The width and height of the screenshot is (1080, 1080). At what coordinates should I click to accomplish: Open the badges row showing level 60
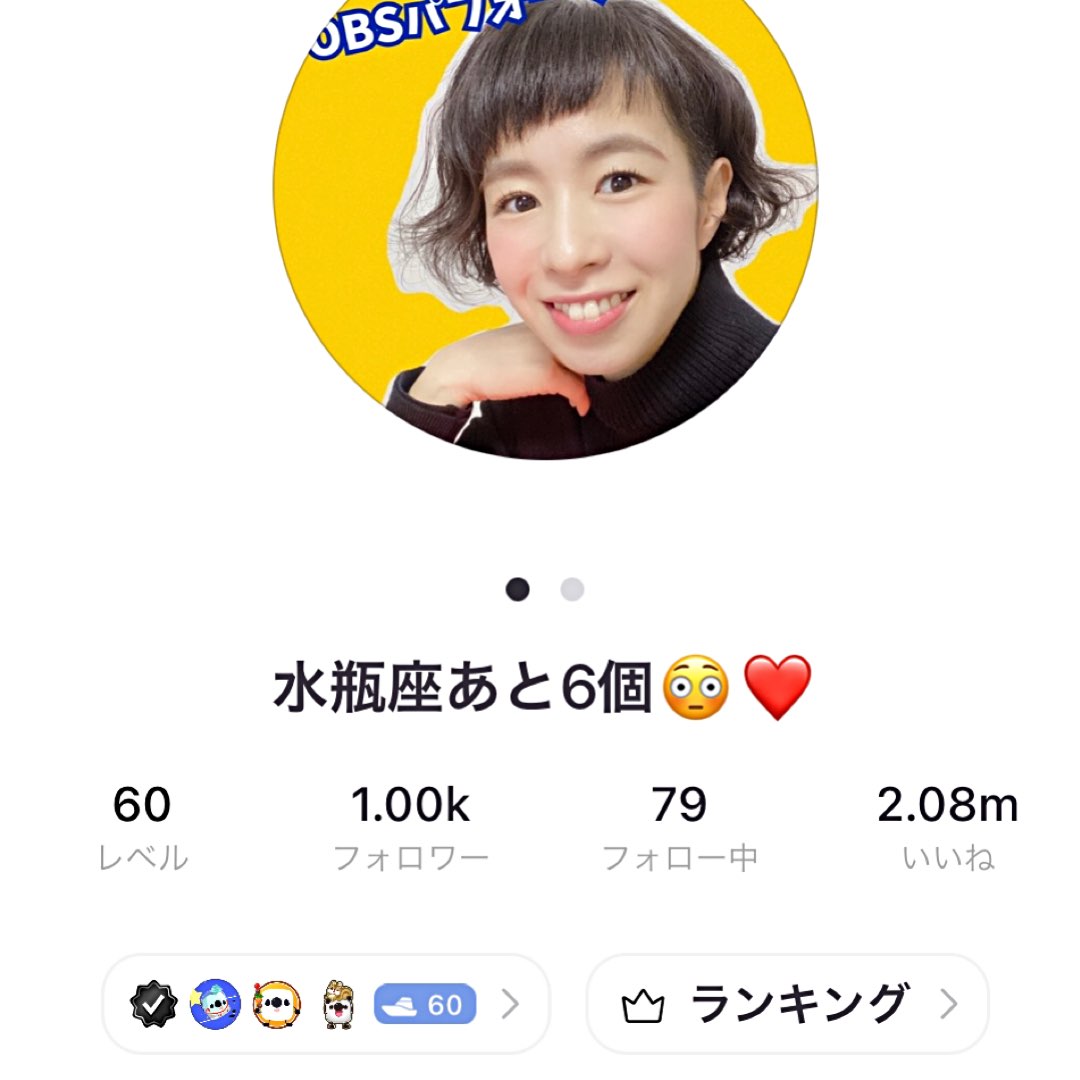coord(326,1004)
